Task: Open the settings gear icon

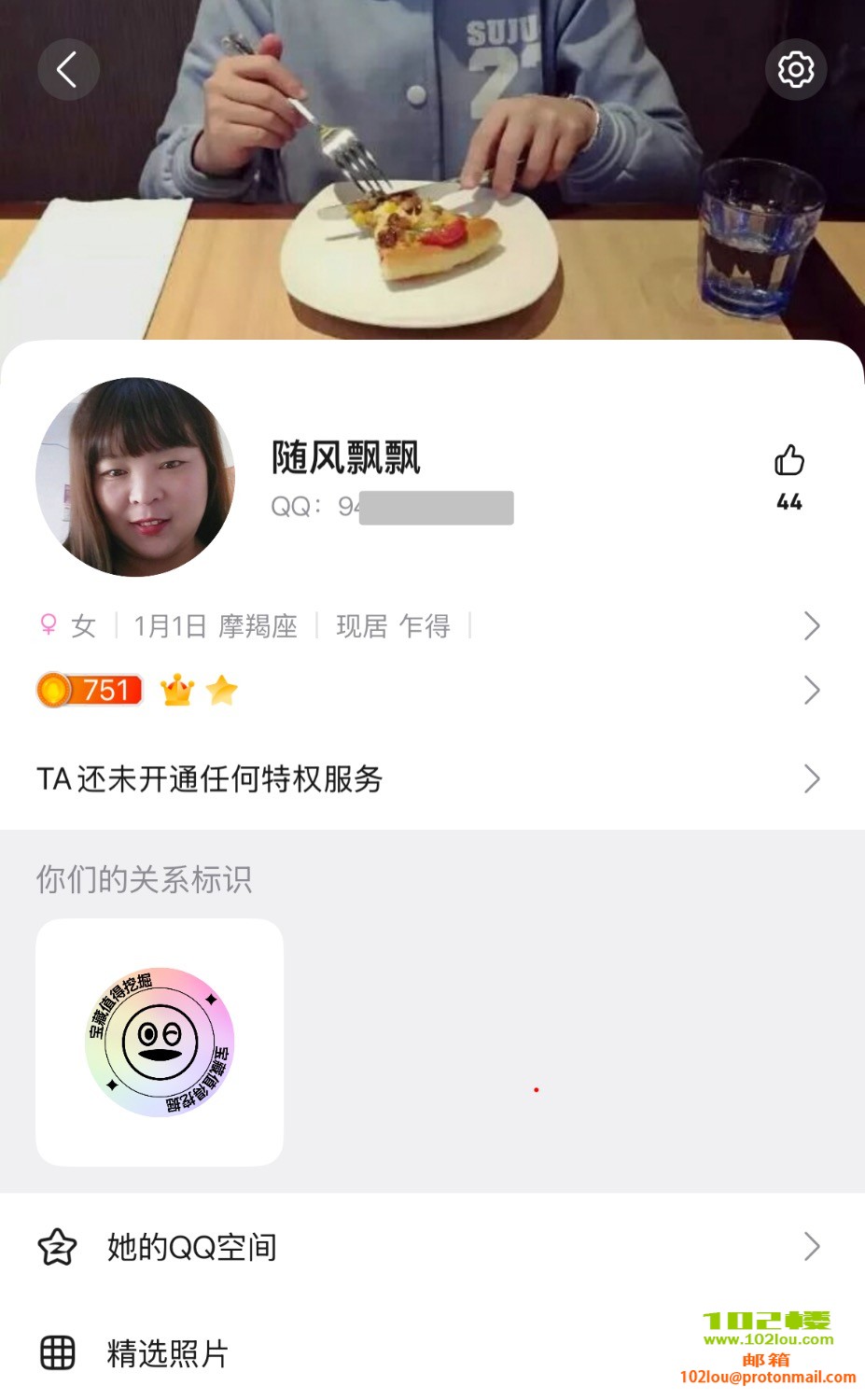Action: pyautogui.click(x=795, y=70)
